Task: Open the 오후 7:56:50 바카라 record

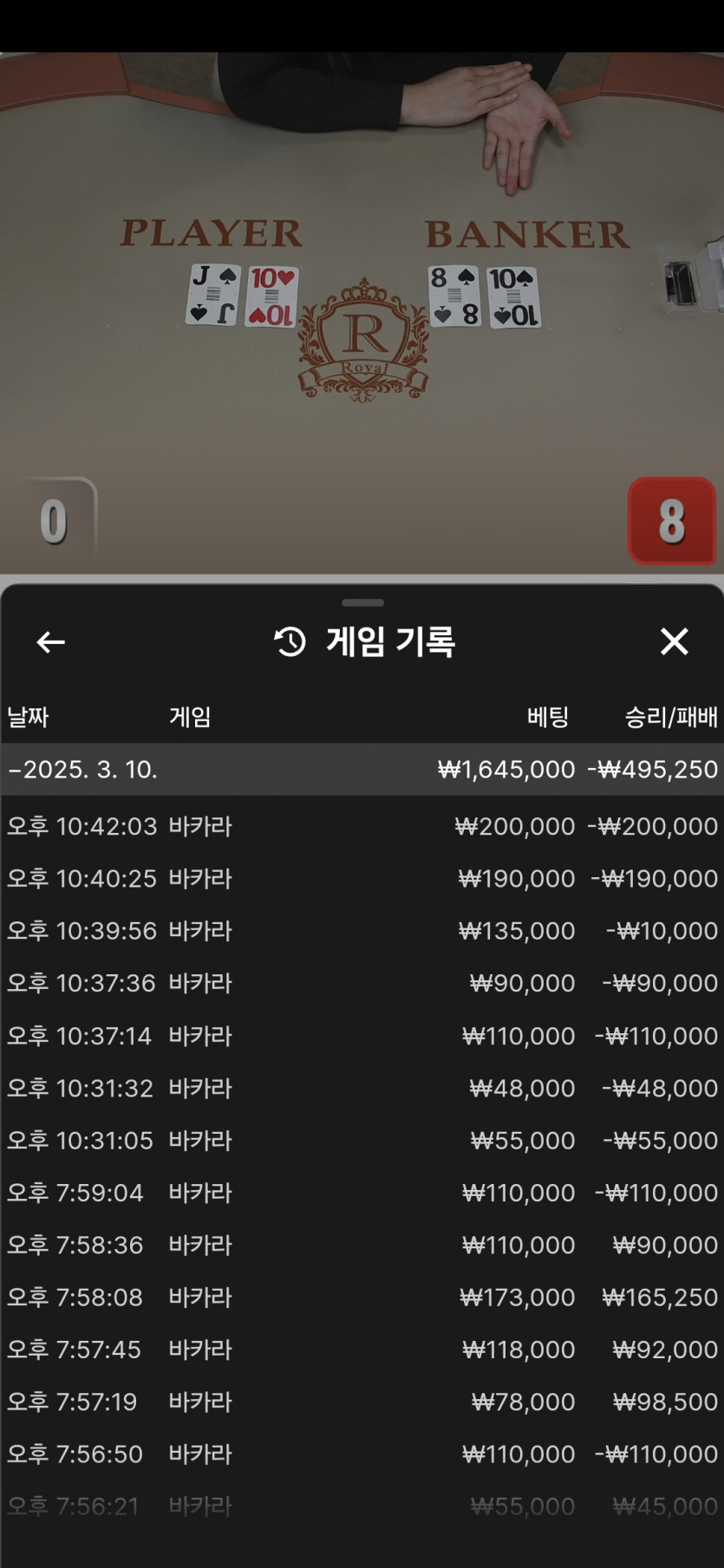Action: [x=362, y=1454]
